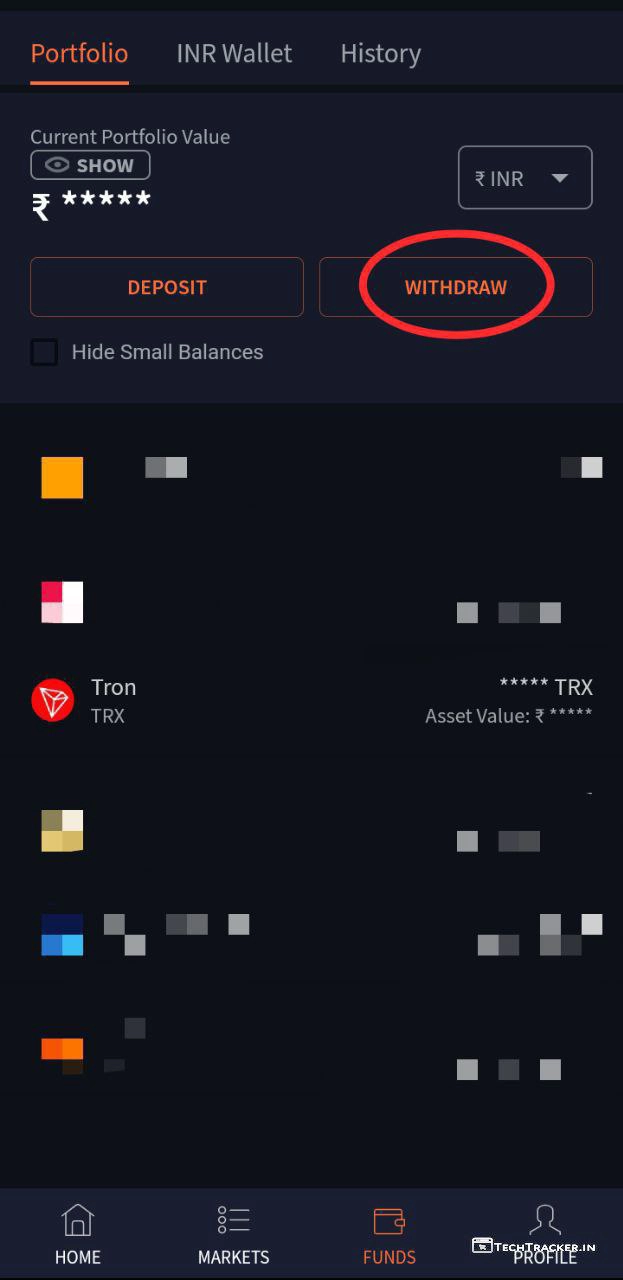Viewport: 623px width, 1280px height.
Task: Open the Tron TRX asset row
Action: pyautogui.click(x=311, y=701)
